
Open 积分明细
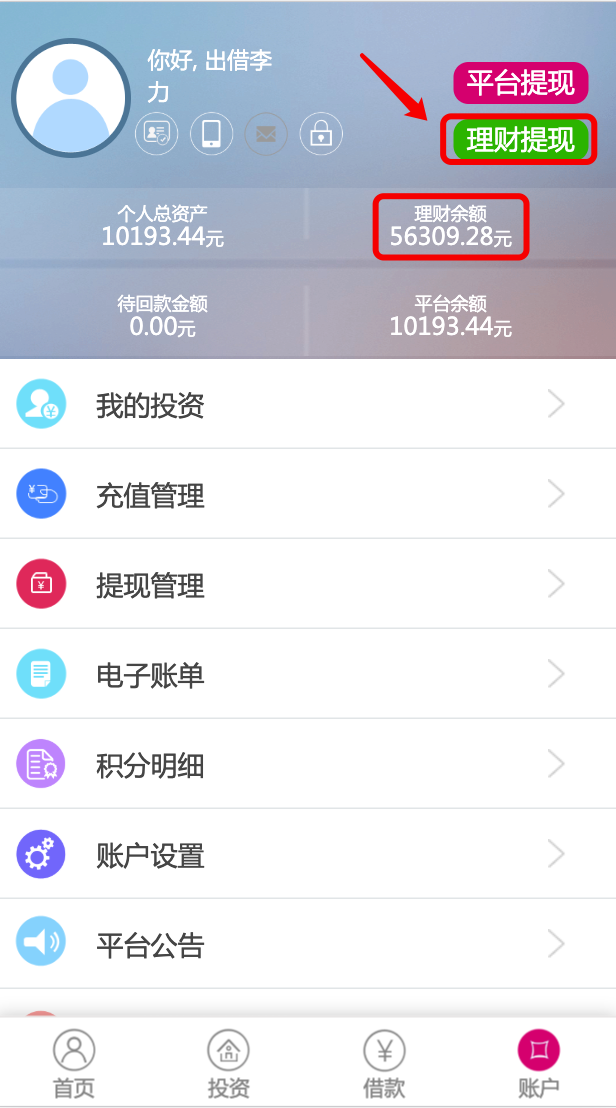308,764
